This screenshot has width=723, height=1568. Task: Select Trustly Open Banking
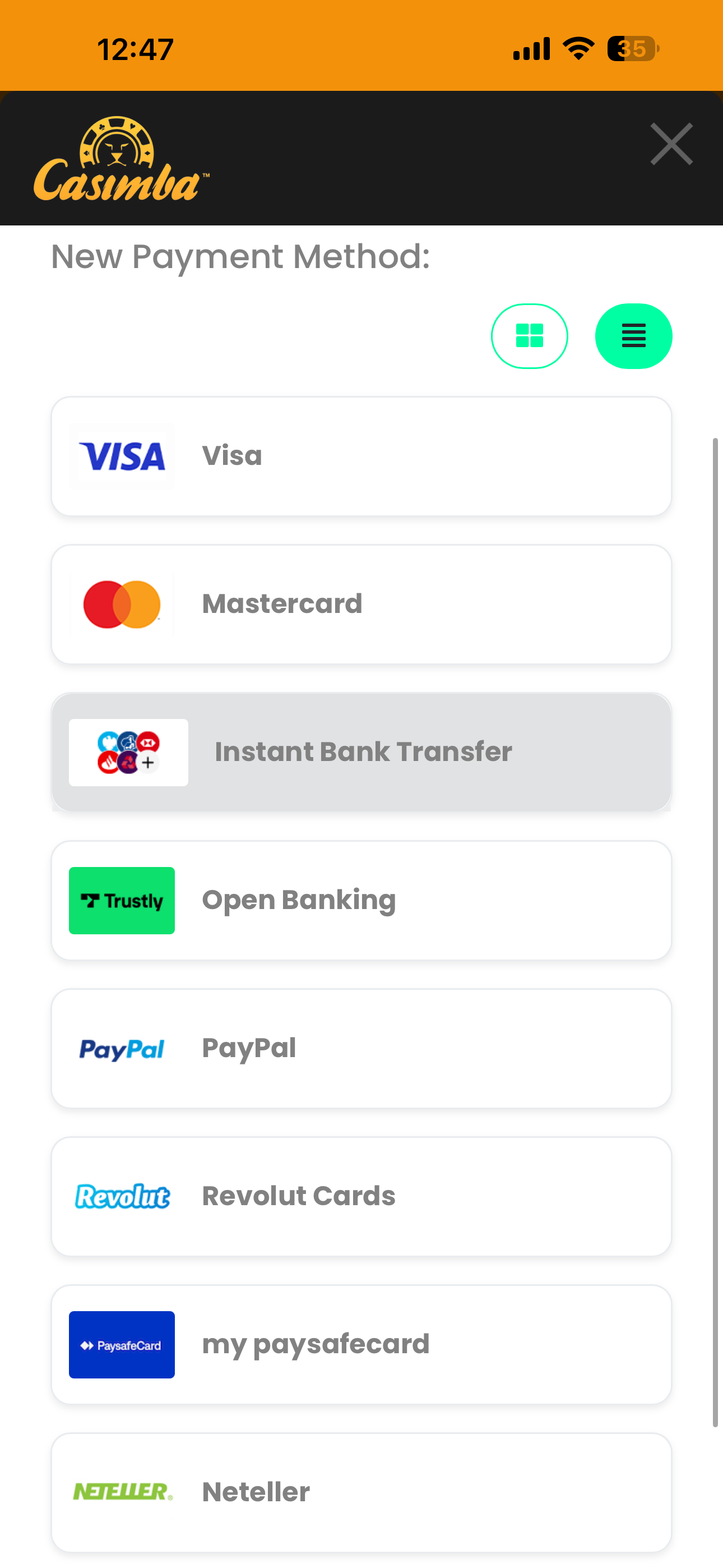tap(361, 900)
